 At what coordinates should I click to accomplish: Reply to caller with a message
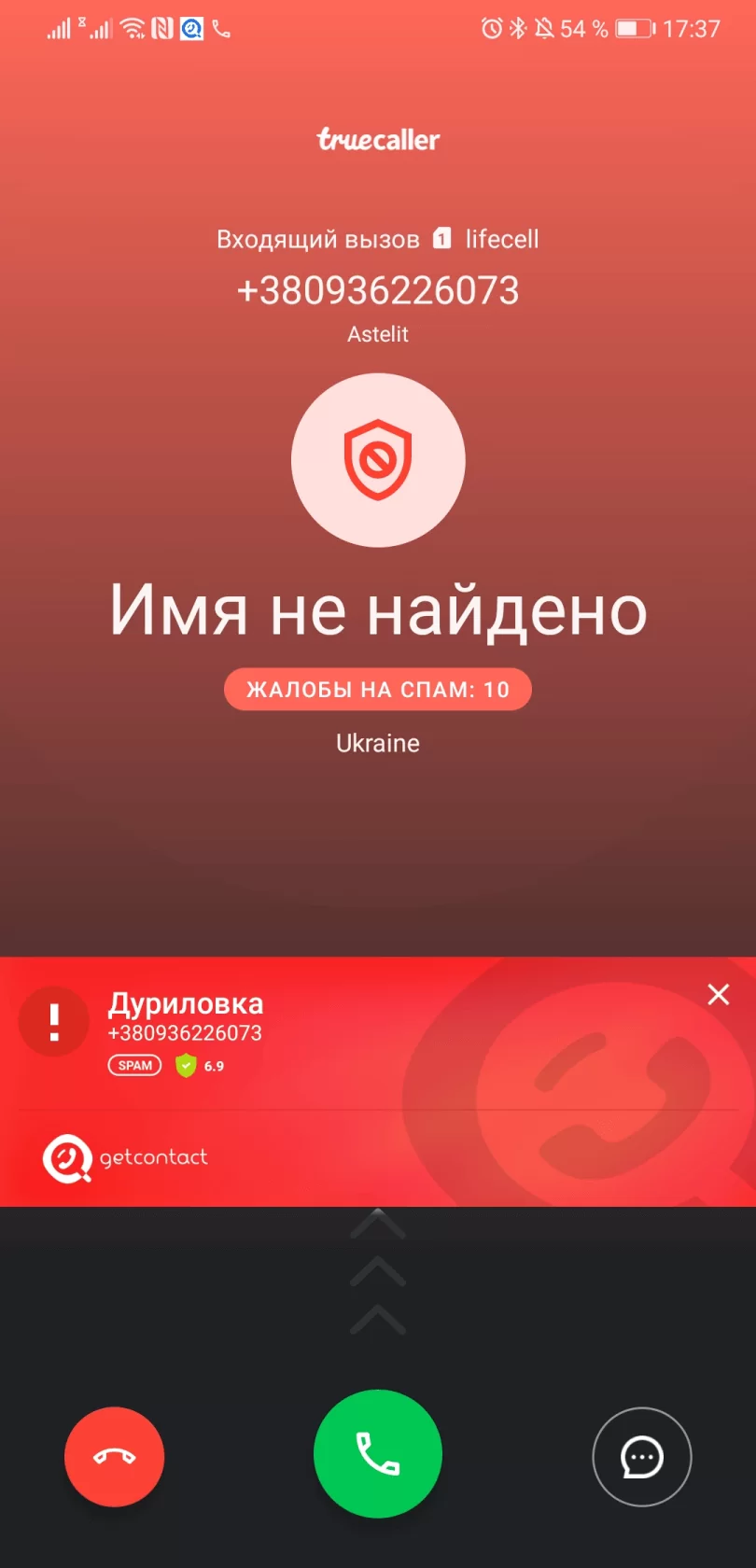tap(641, 1456)
